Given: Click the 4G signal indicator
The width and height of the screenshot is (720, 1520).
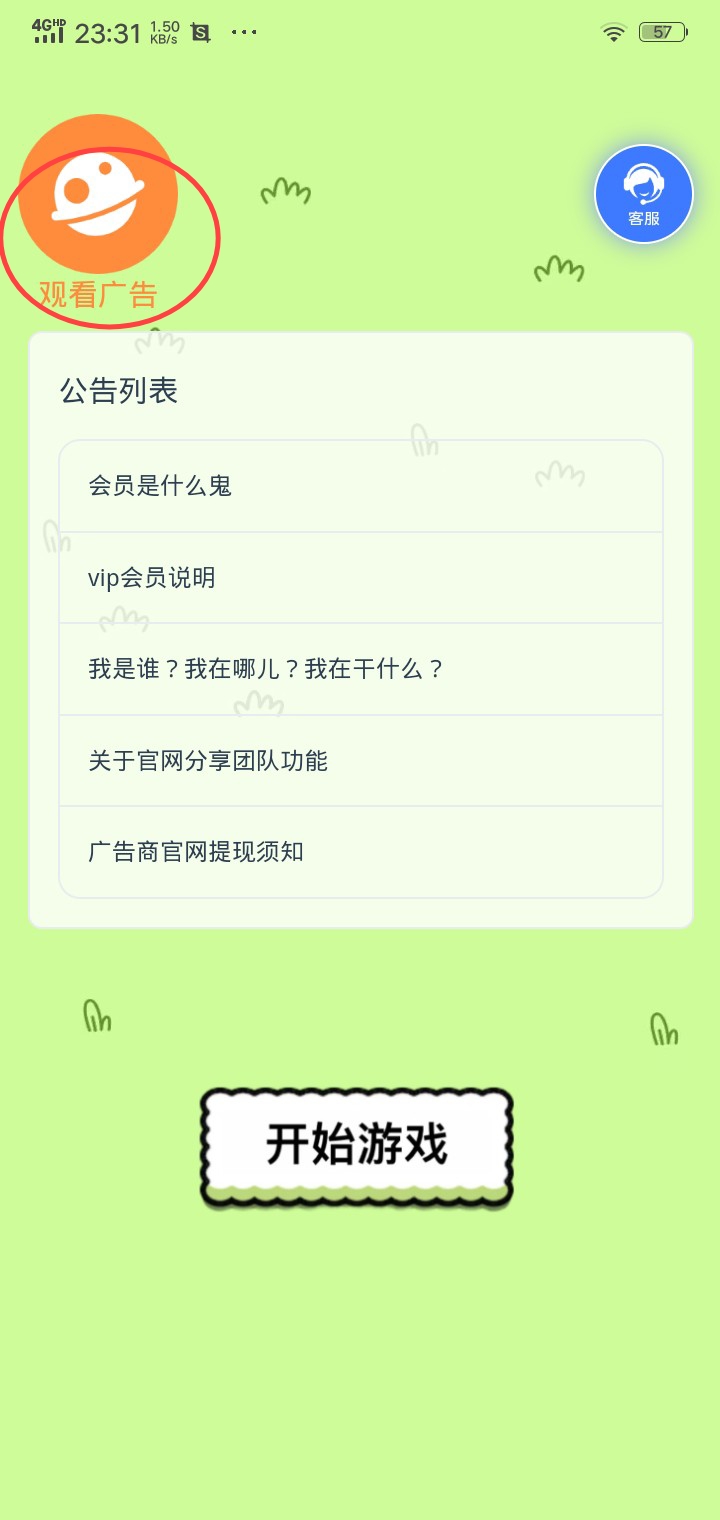Looking at the screenshot, I should pyautogui.click(x=48, y=30).
